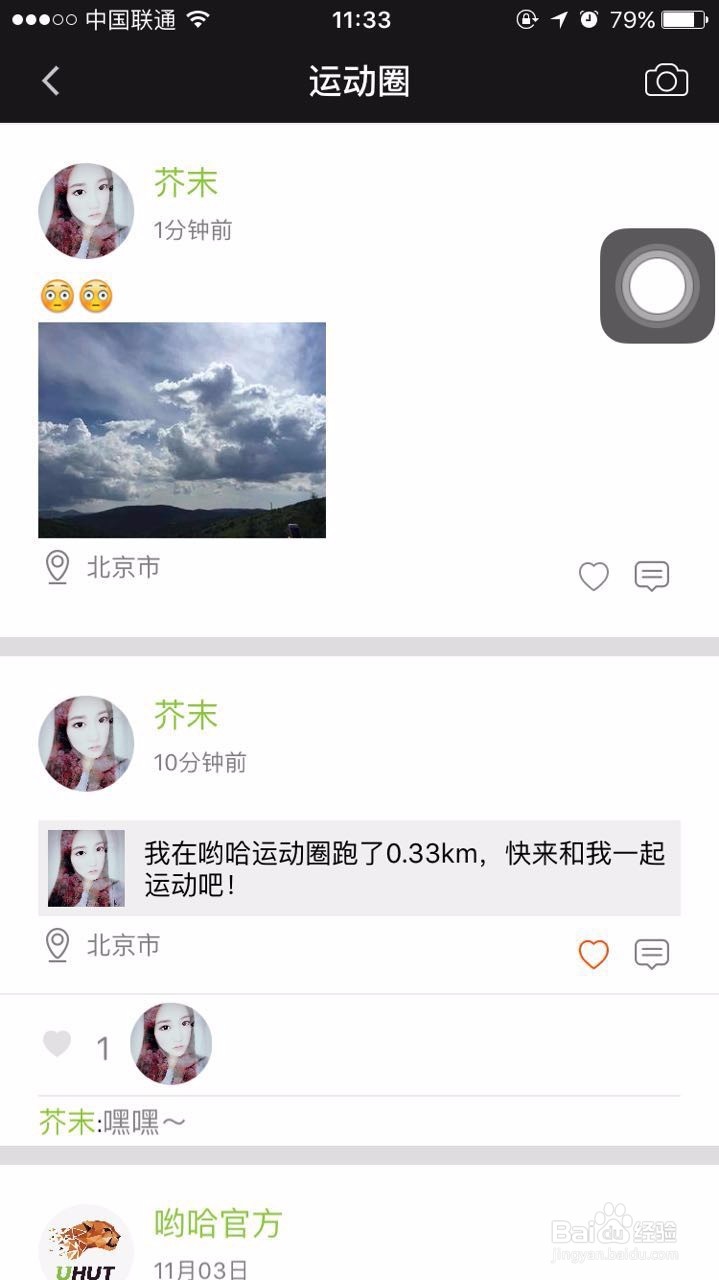Open 芥末's profile from the 嘿嘿 comment

pos(67,1122)
